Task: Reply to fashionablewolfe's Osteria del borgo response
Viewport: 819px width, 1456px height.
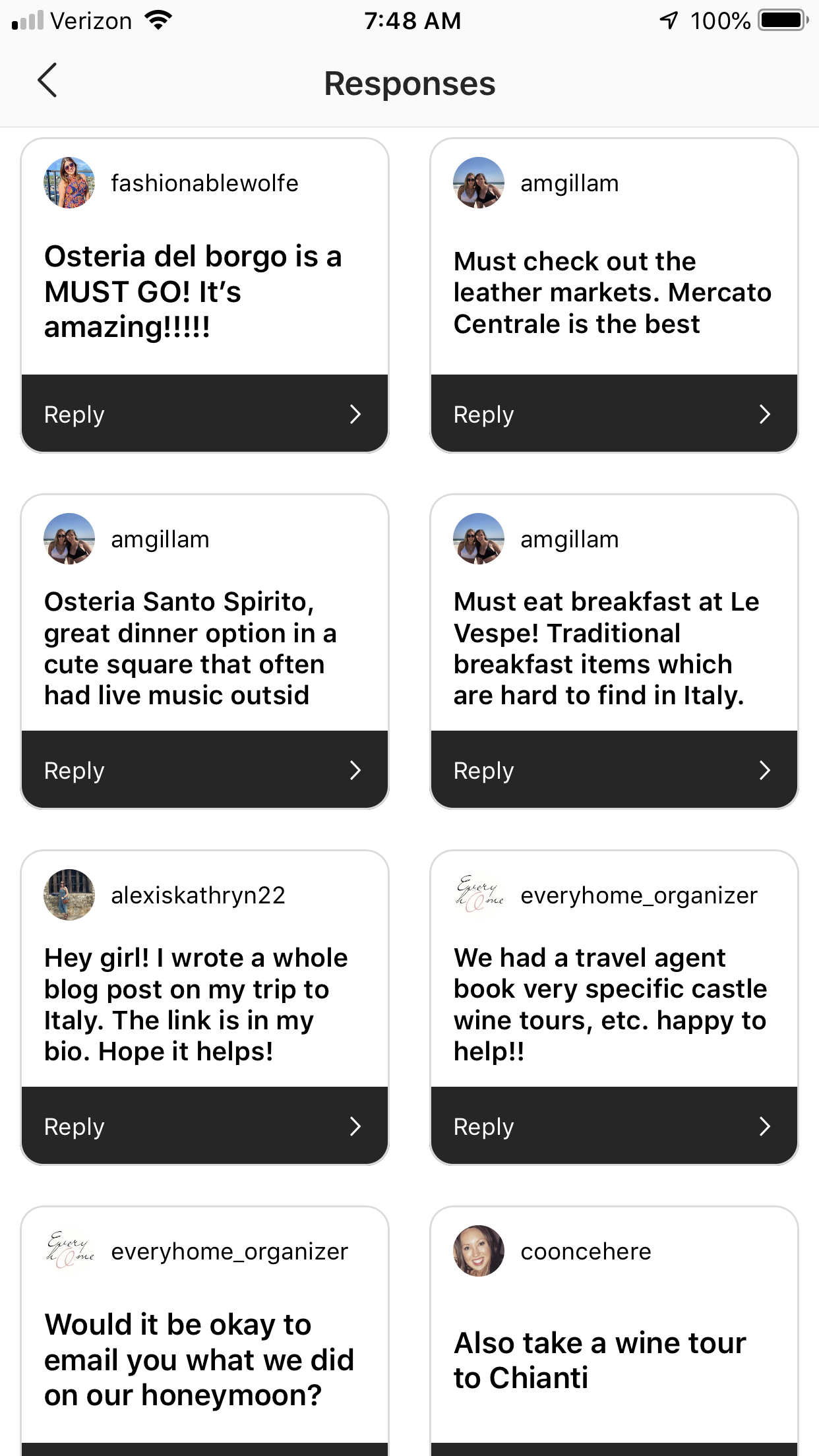Action: [x=204, y=414]
